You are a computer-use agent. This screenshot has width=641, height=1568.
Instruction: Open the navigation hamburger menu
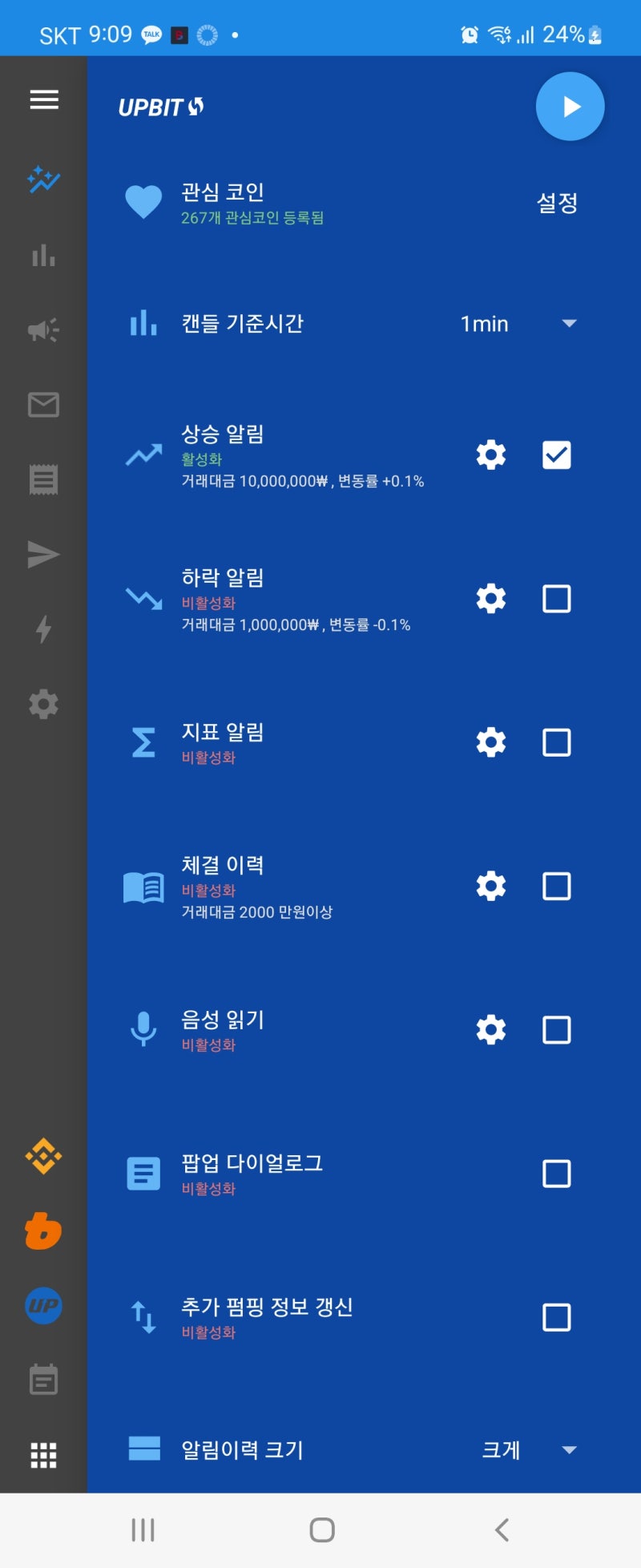pyautogui.click(x=44, y=99)
